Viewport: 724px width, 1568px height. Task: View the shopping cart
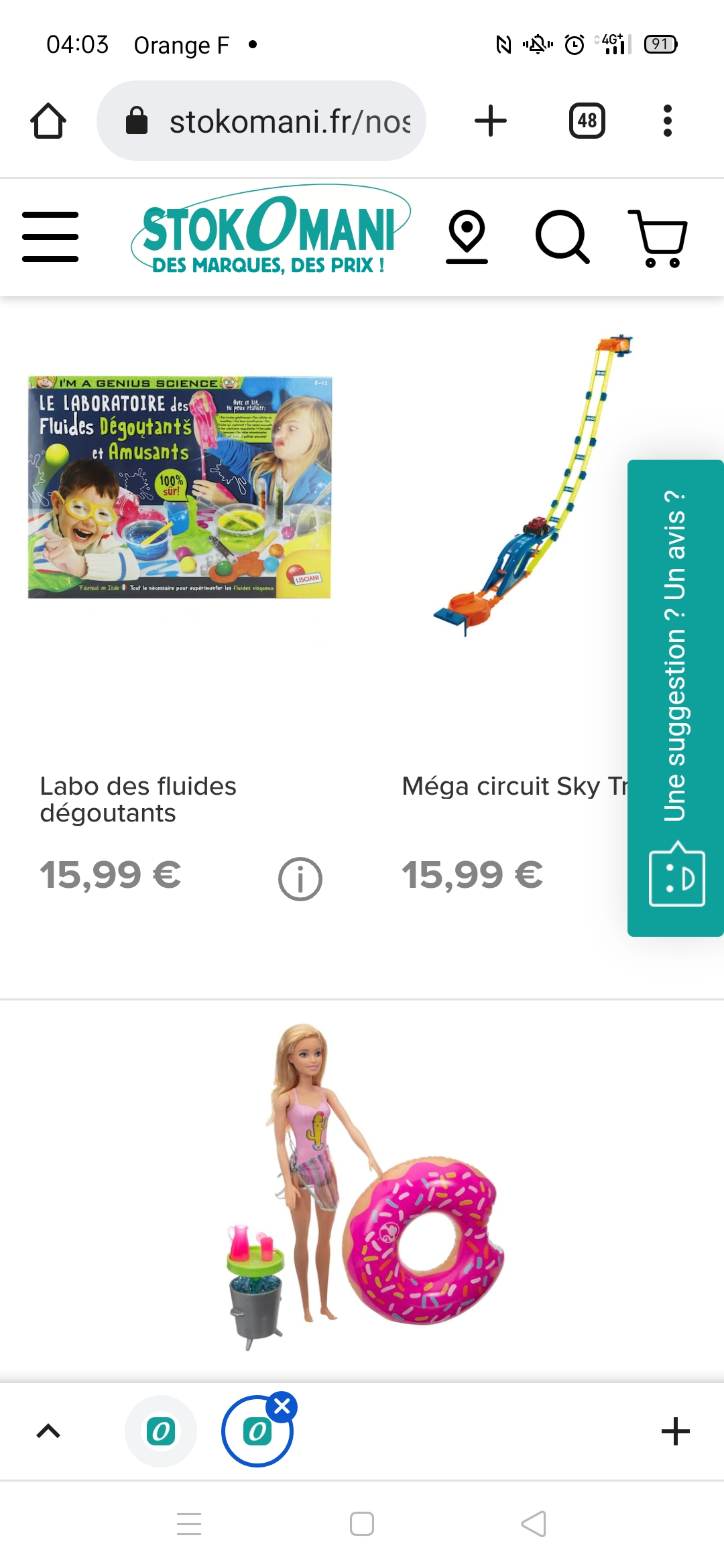(x=658, y=238)
